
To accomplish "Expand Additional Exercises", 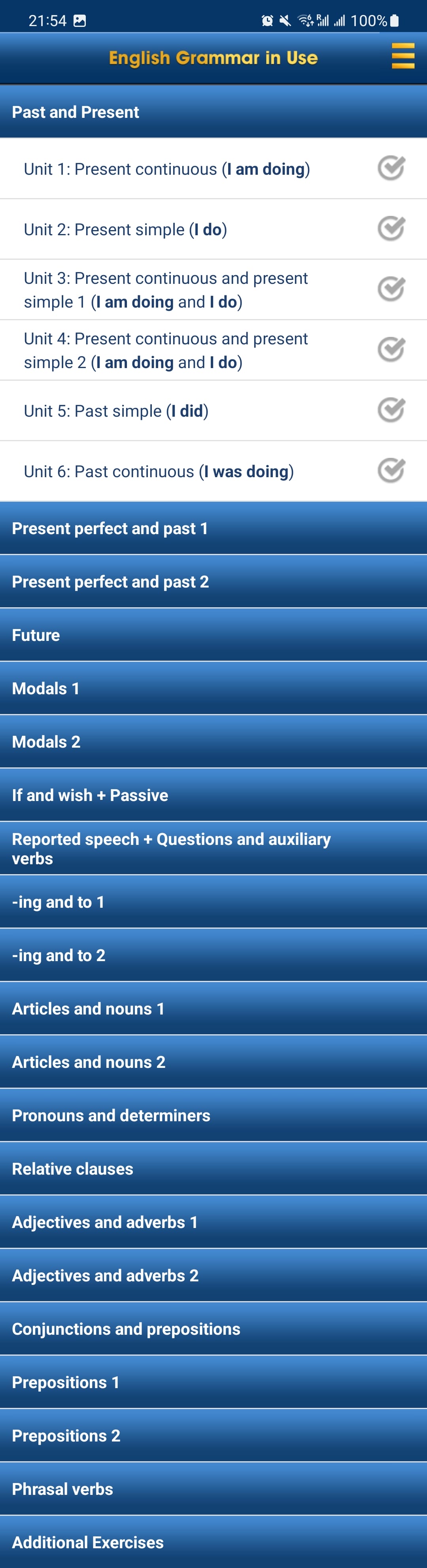I will click(x=213, y=1542).
